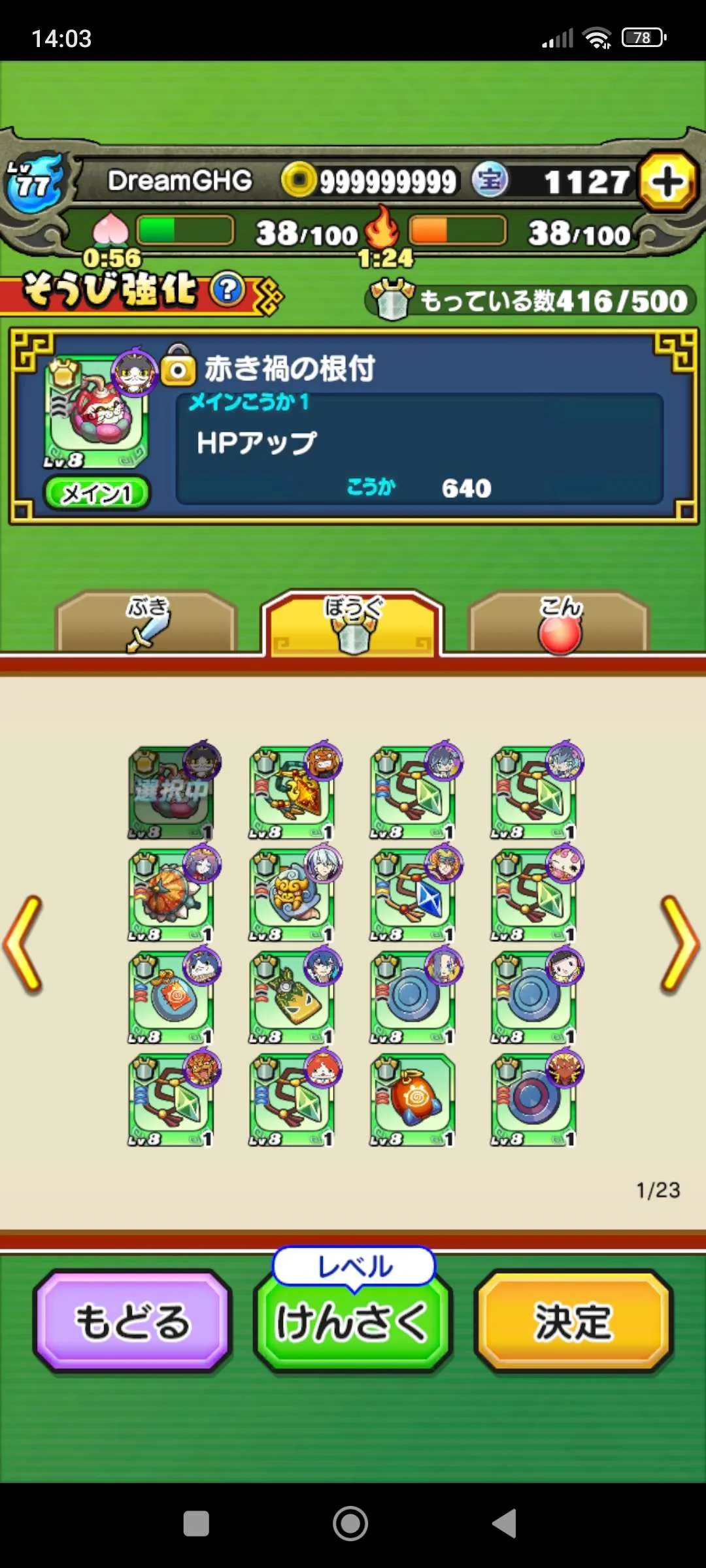Viewport: 706px width, 1568px height.
Task: Switch to the ぶき weapon tab
Action: pos(146,623)
